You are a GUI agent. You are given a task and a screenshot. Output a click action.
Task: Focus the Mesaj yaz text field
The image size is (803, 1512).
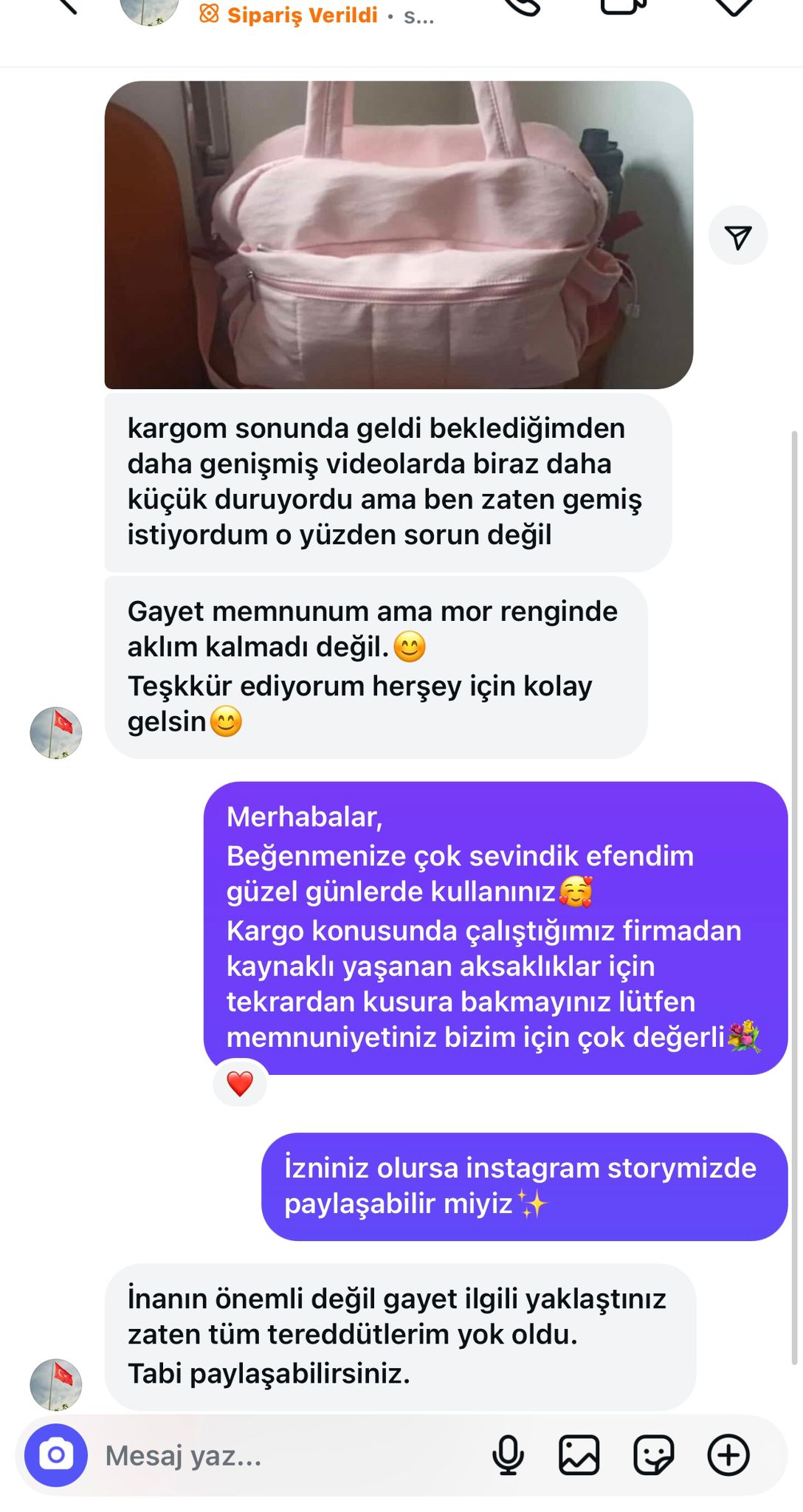click(x=288, y=1456)
